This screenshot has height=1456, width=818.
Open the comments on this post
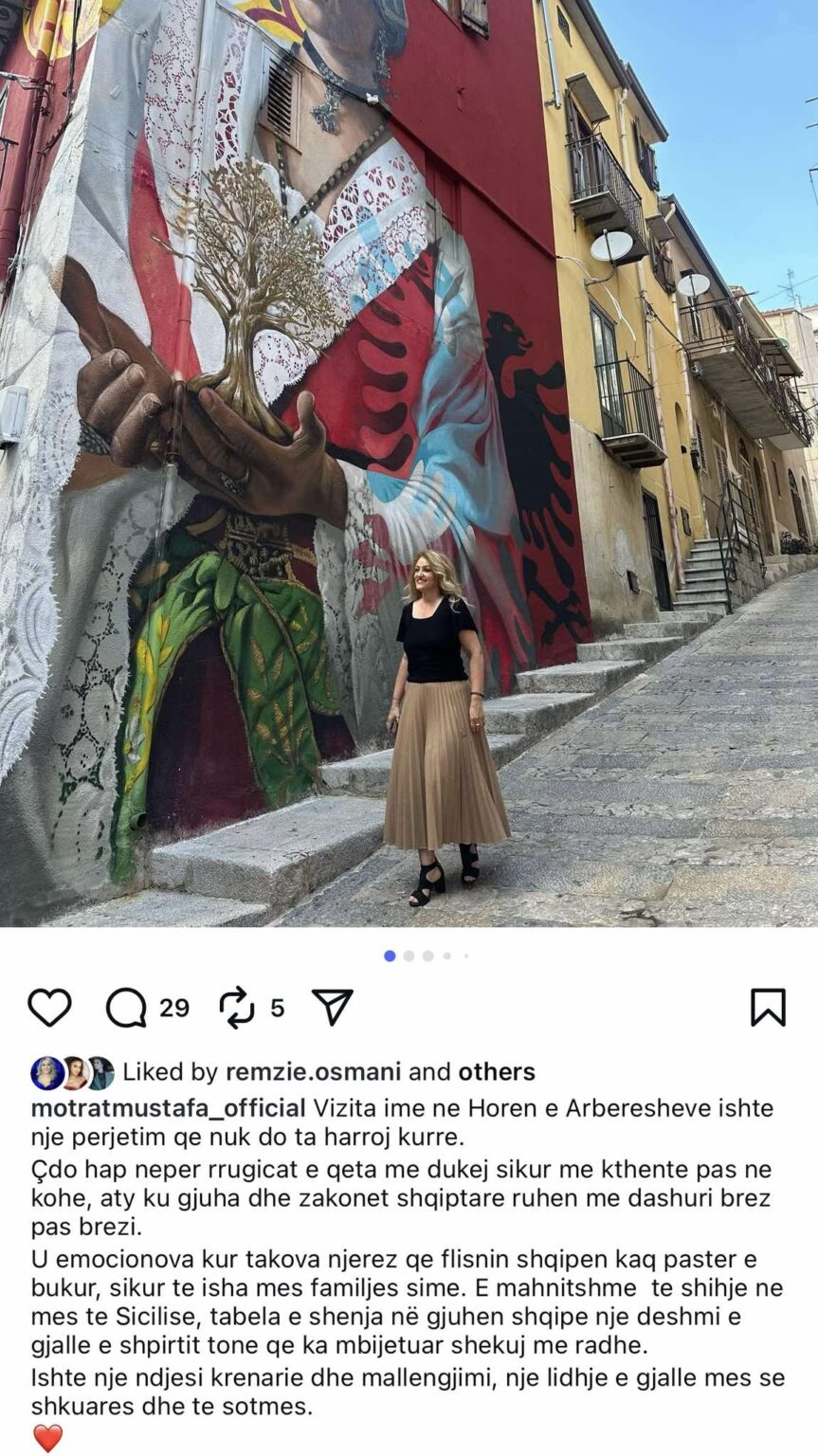tap(126, 1008)
